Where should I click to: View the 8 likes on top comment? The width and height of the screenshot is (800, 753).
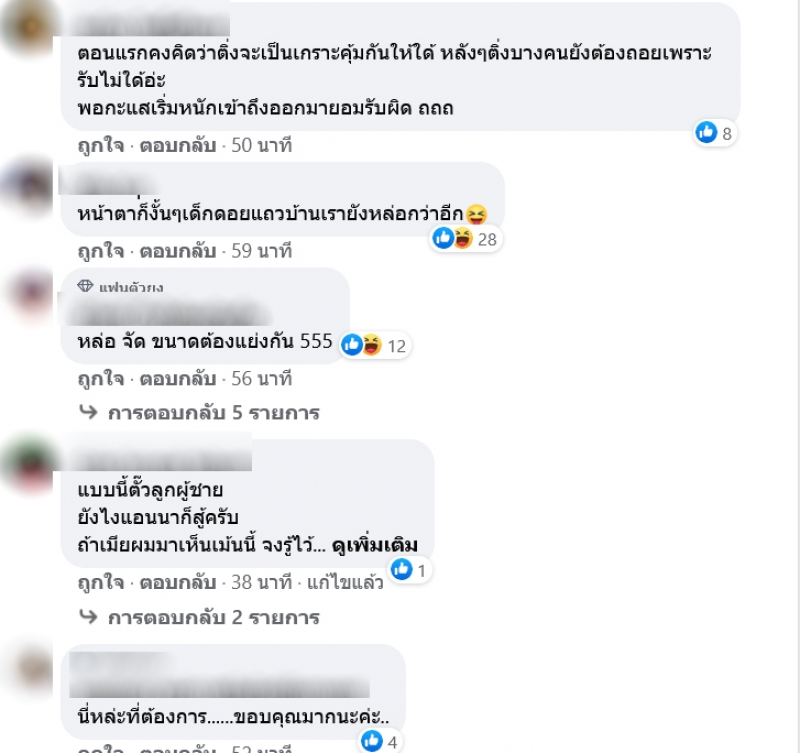(715, 132)
